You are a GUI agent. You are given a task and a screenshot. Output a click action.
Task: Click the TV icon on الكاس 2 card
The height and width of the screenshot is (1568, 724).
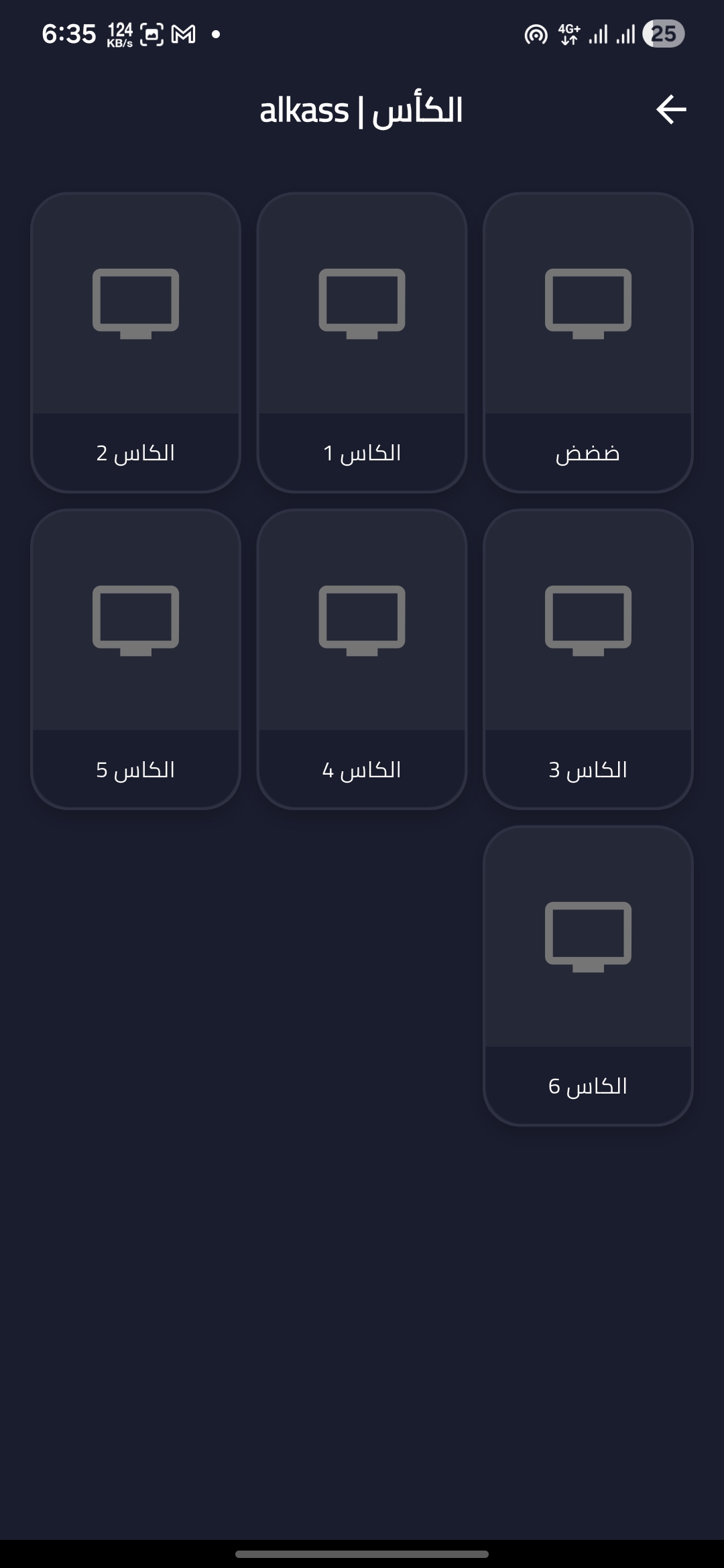(x=135, y=302)
